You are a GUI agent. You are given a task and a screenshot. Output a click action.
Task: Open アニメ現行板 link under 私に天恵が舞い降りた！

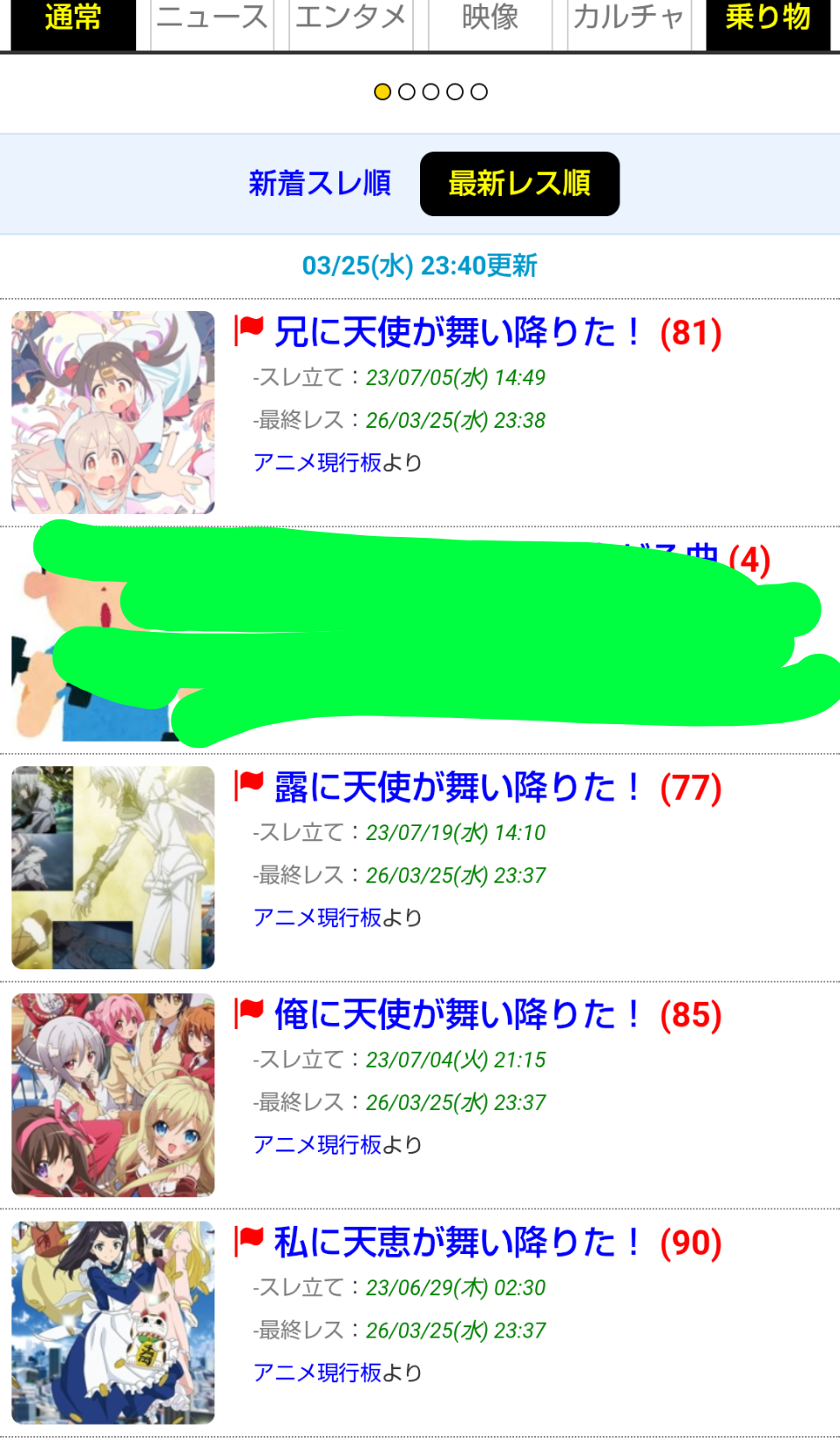(316, 1373)
